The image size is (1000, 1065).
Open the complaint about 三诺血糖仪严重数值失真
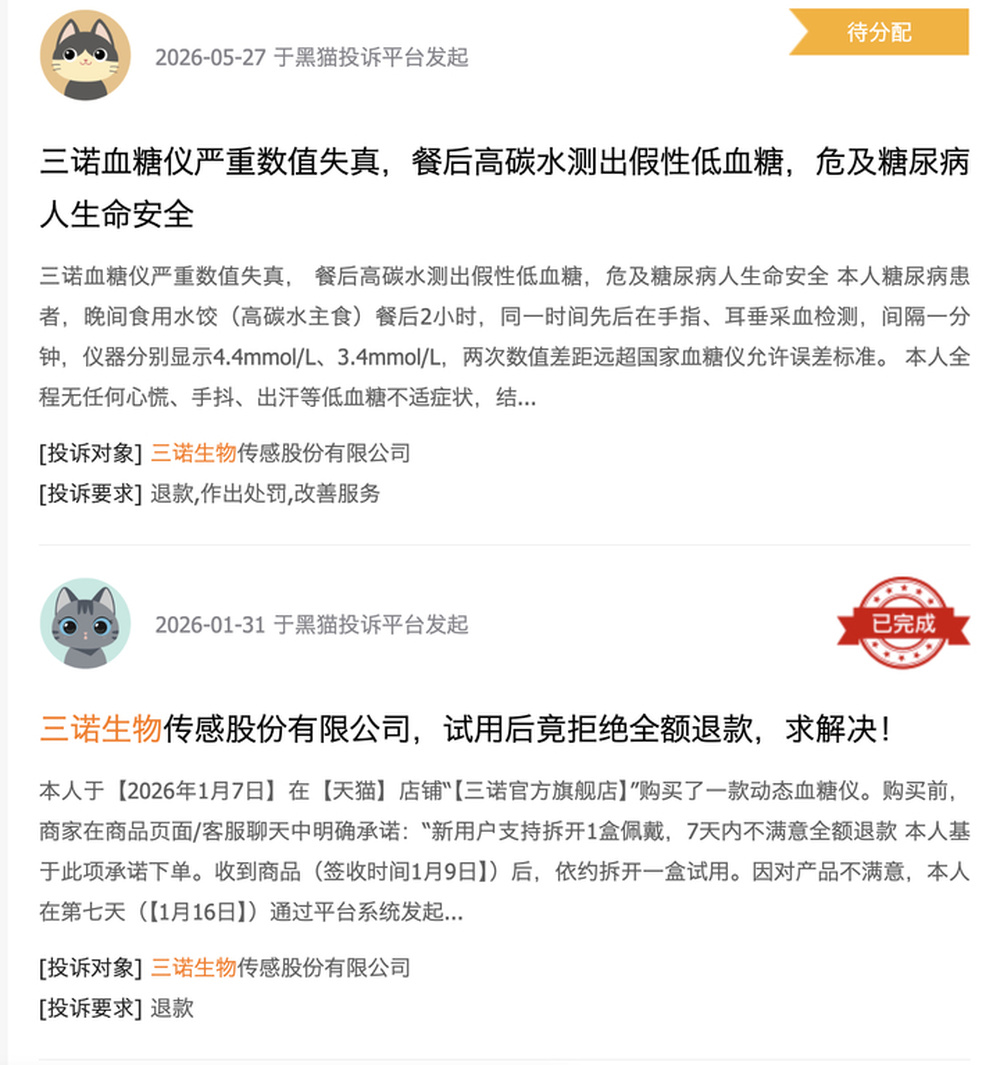(x=504, y=188)
